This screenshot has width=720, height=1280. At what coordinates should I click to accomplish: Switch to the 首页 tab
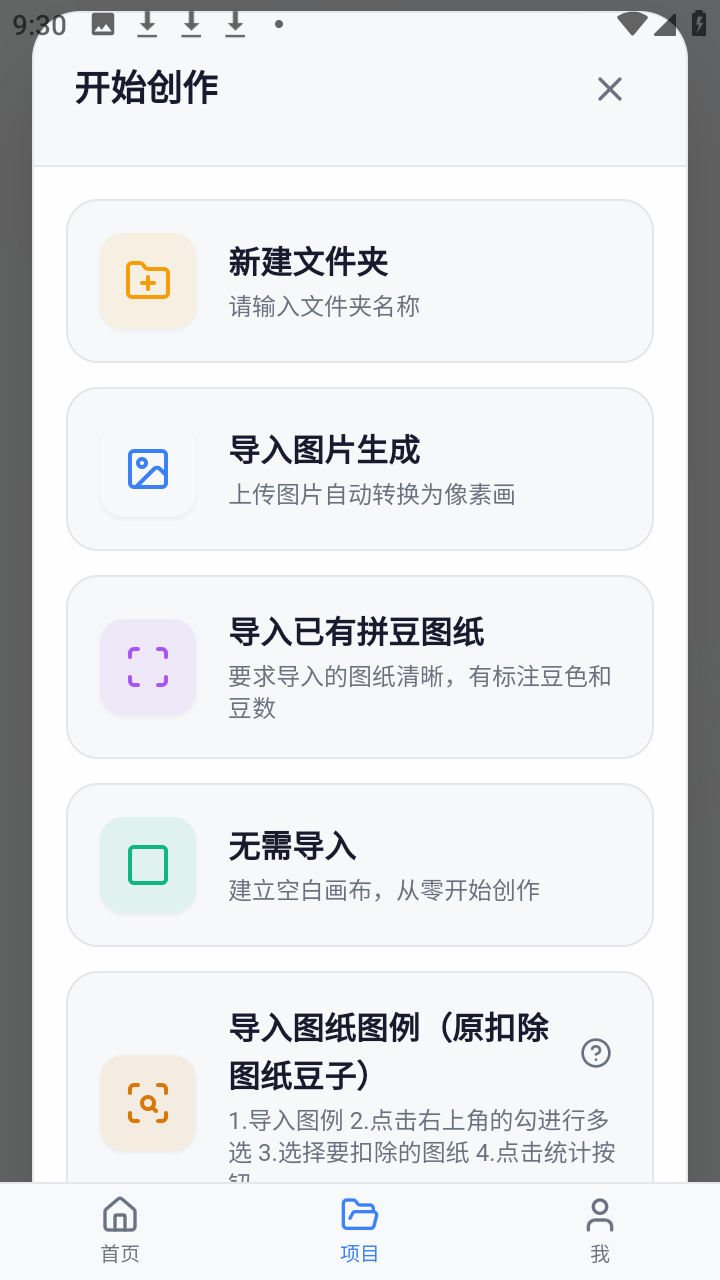coord(120,1230)
